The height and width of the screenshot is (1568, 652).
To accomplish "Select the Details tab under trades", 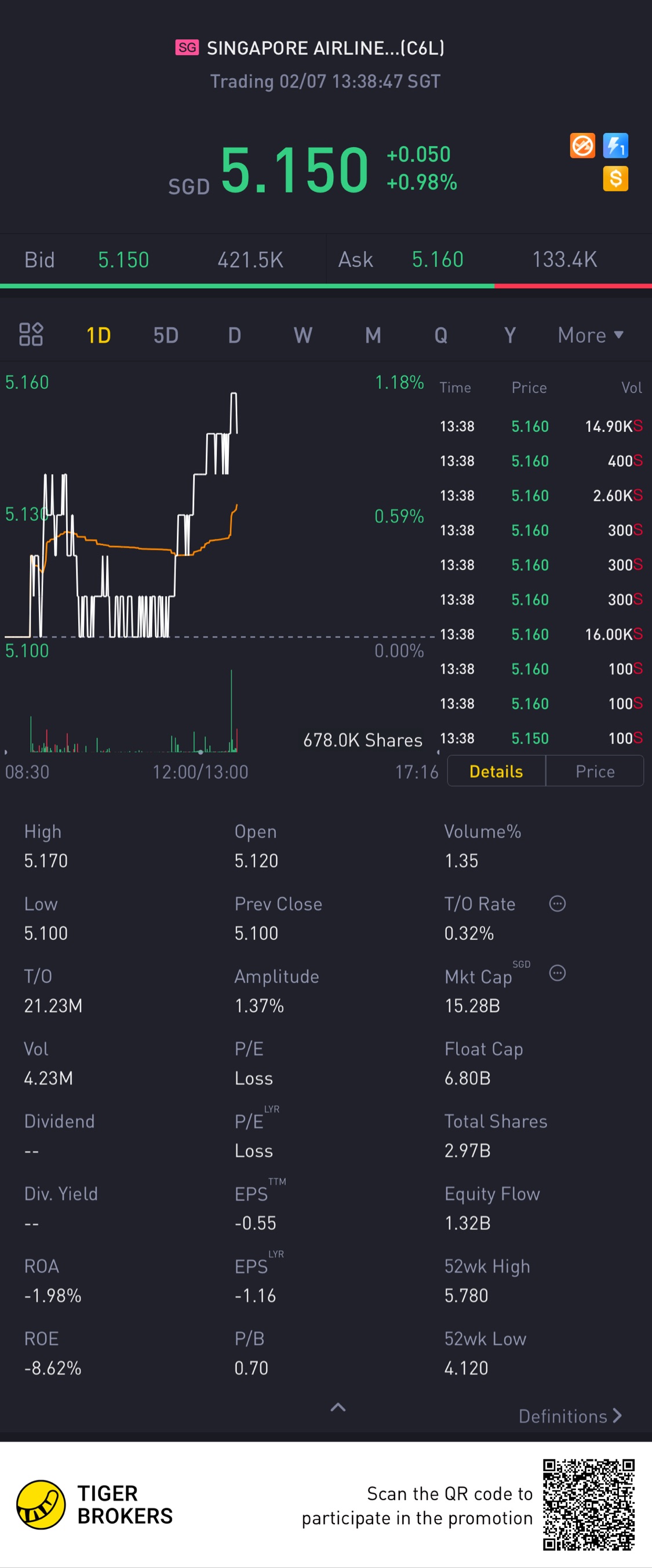I will pyautogui.click(x=496, y=771).
